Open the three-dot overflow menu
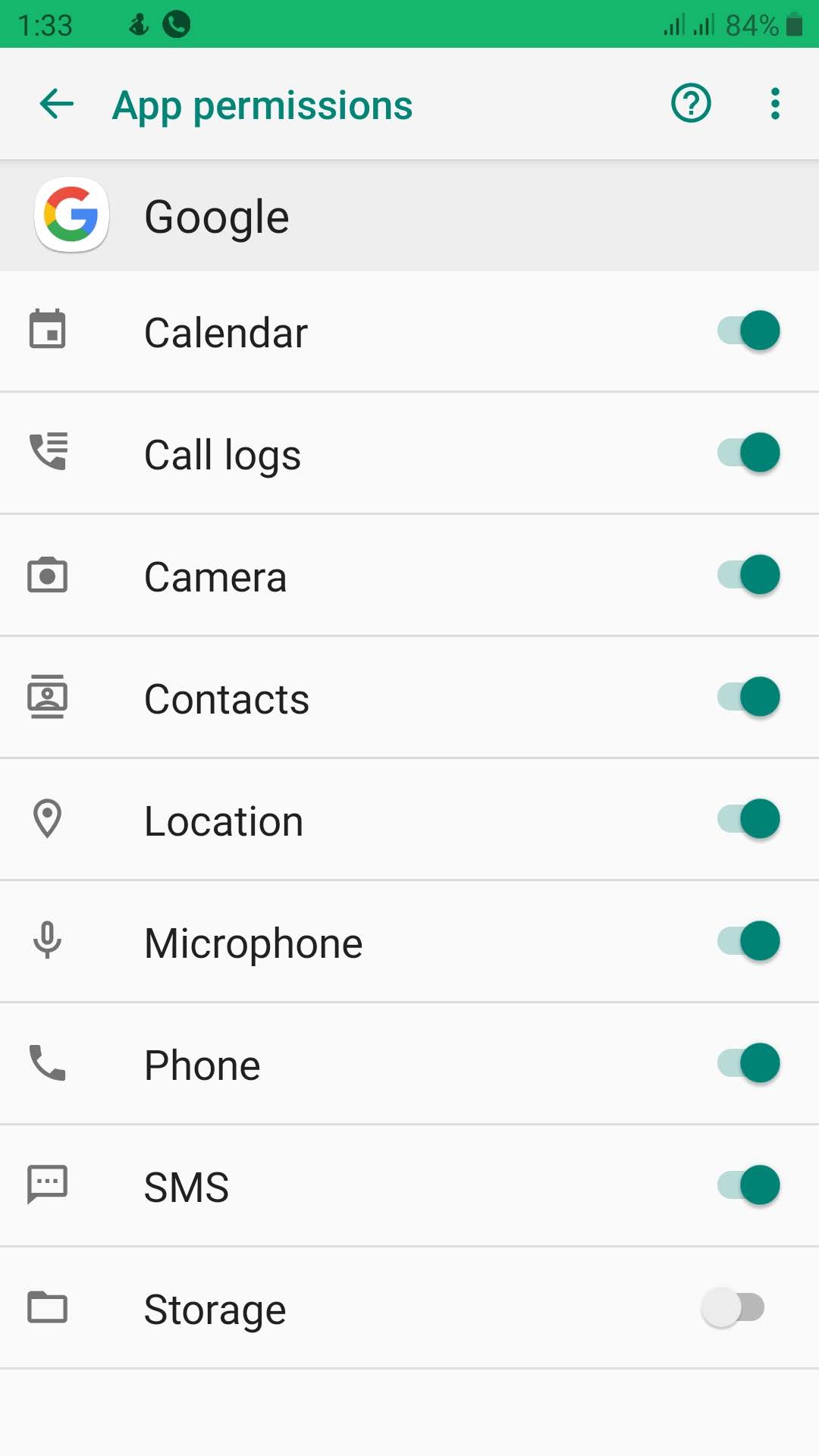 click(x=774, y=104)
